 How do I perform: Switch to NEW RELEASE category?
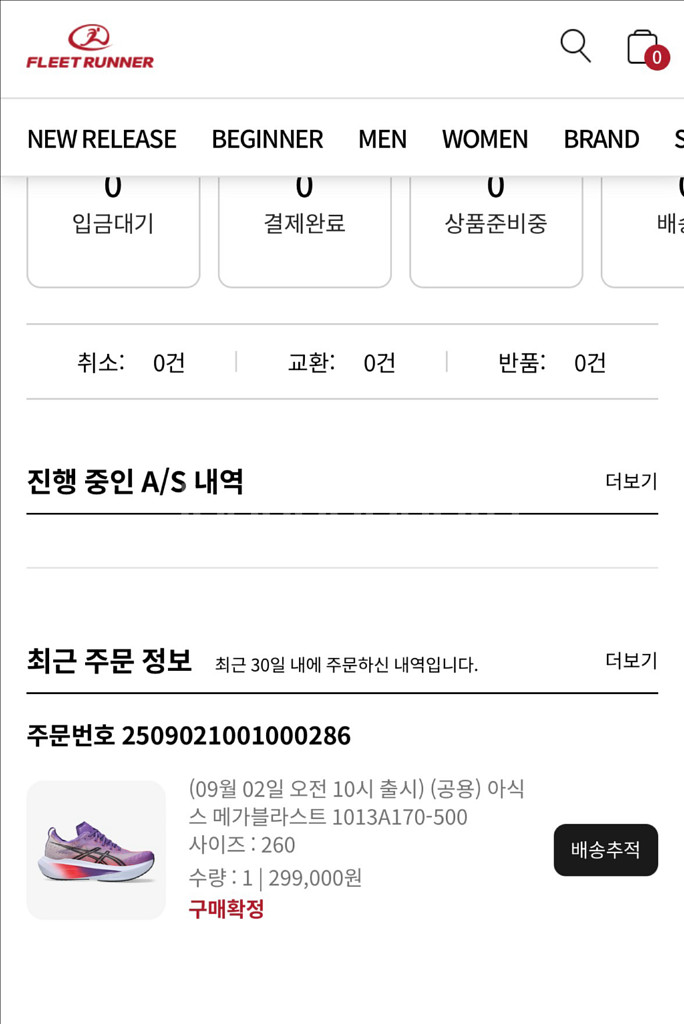(101, 139)
